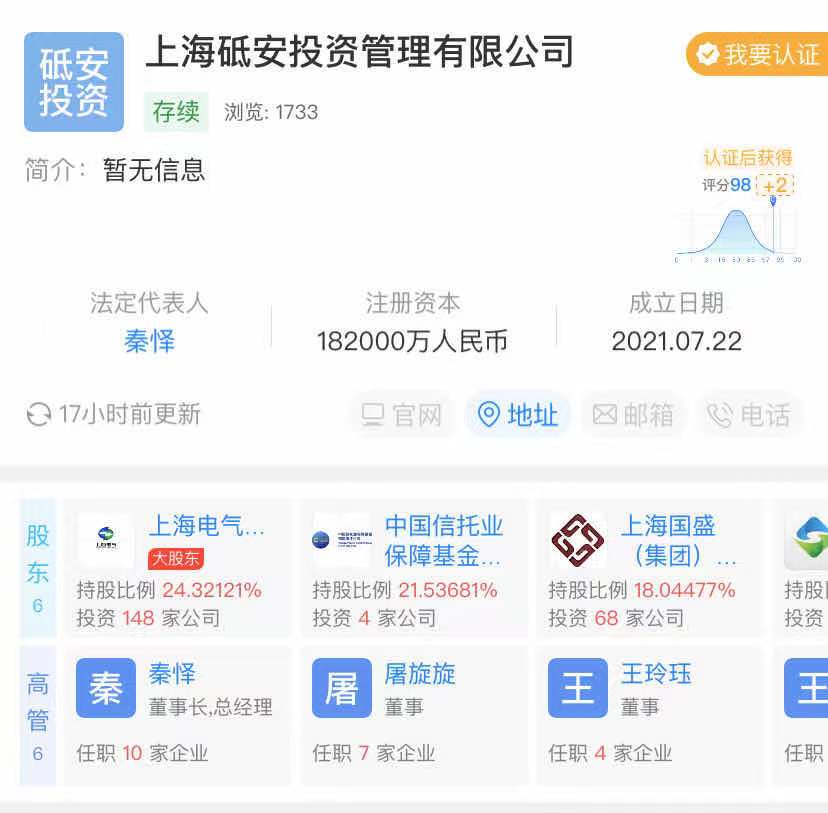The image size is (828, 813).
Task: Call via the 电话 phone button
Action: coord(750,414)
